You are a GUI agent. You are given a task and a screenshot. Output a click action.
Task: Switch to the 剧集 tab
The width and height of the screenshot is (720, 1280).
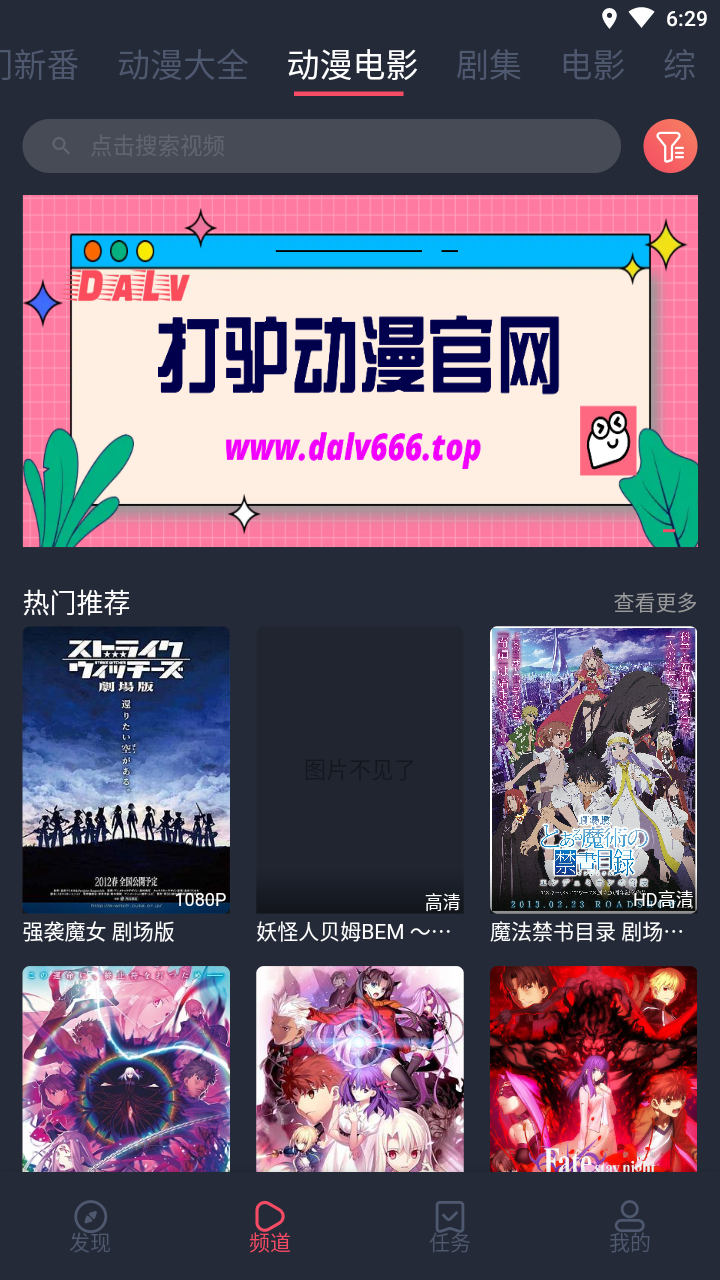[489, 65]
